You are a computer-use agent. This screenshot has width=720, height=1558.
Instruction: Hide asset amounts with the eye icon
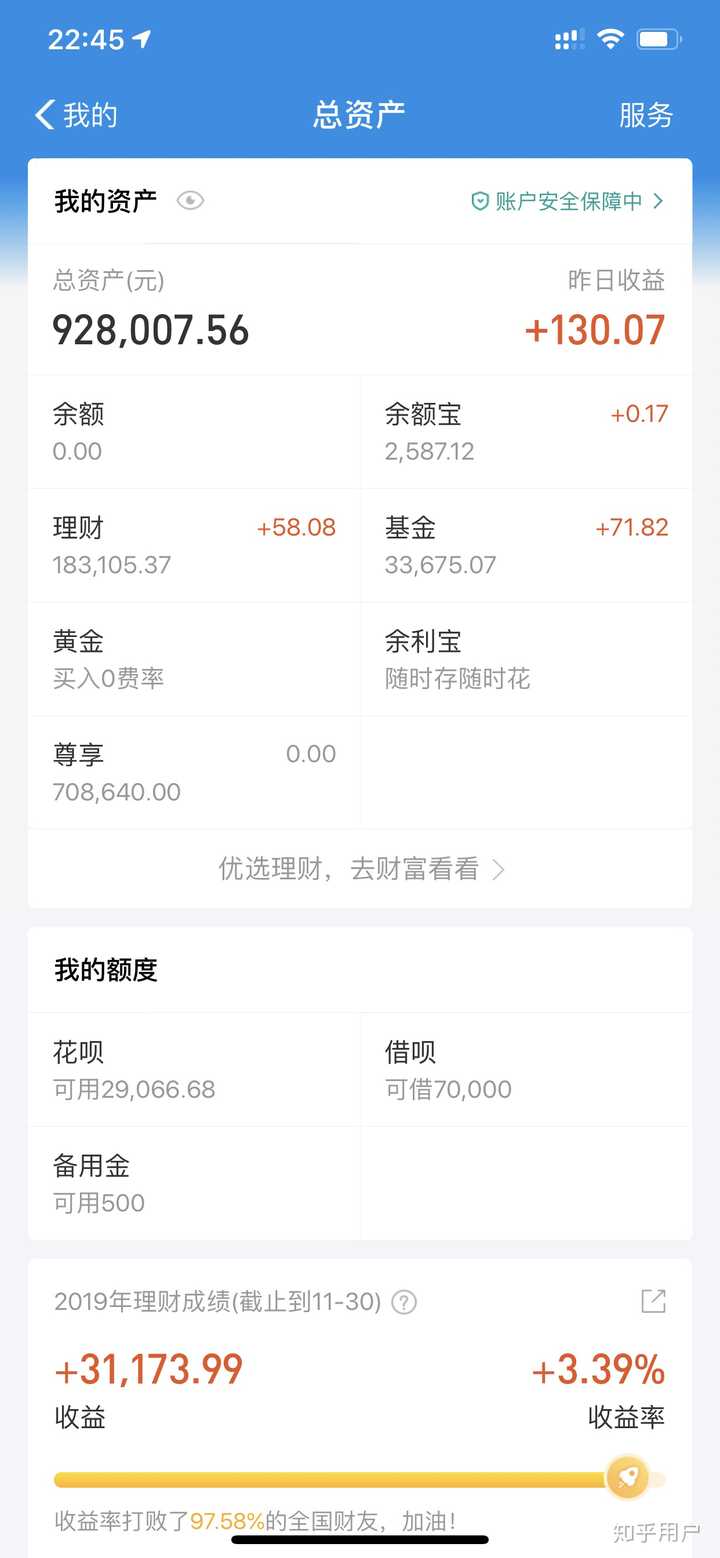(190, 201)
